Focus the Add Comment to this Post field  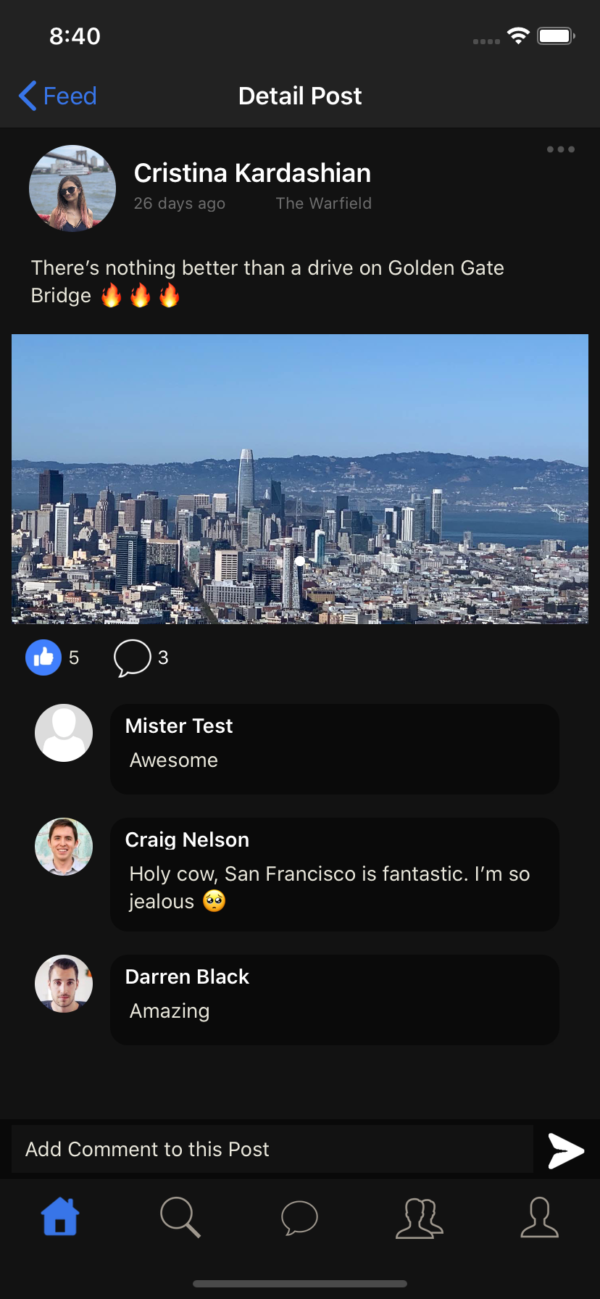tap(272, 1149)
